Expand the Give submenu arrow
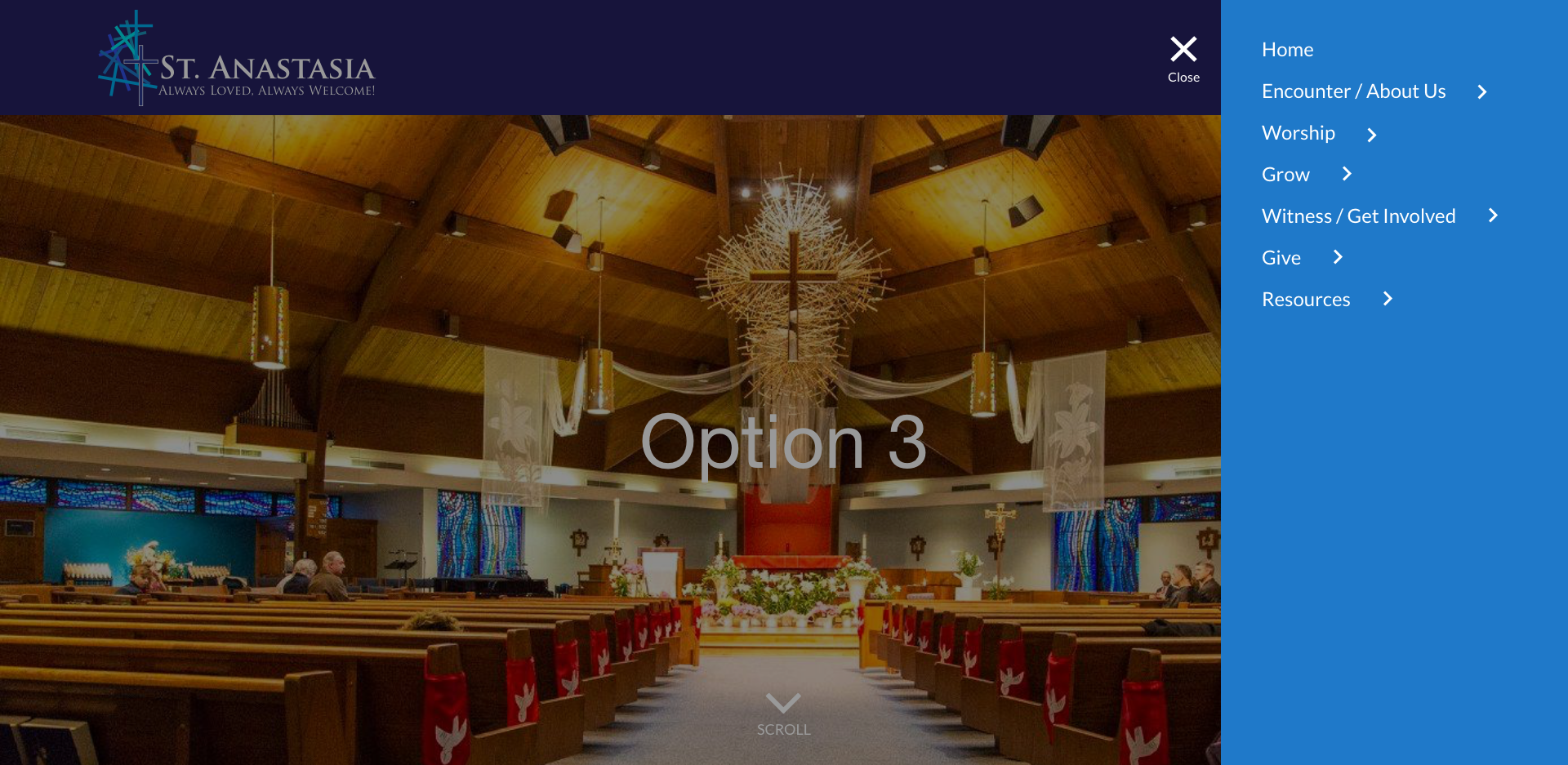Viewport: 1568px width, 765px height. (x=1338, y=257)
